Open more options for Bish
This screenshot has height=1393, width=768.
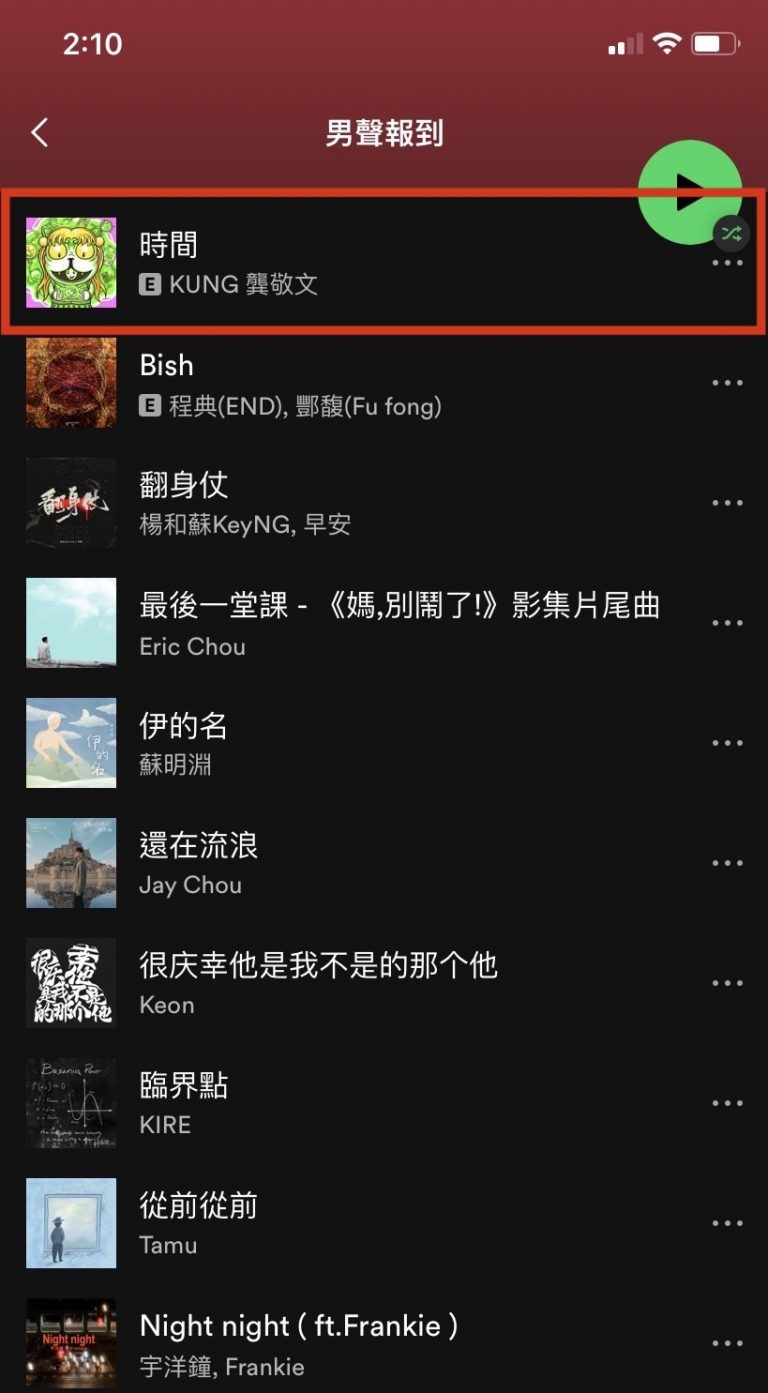727,383
